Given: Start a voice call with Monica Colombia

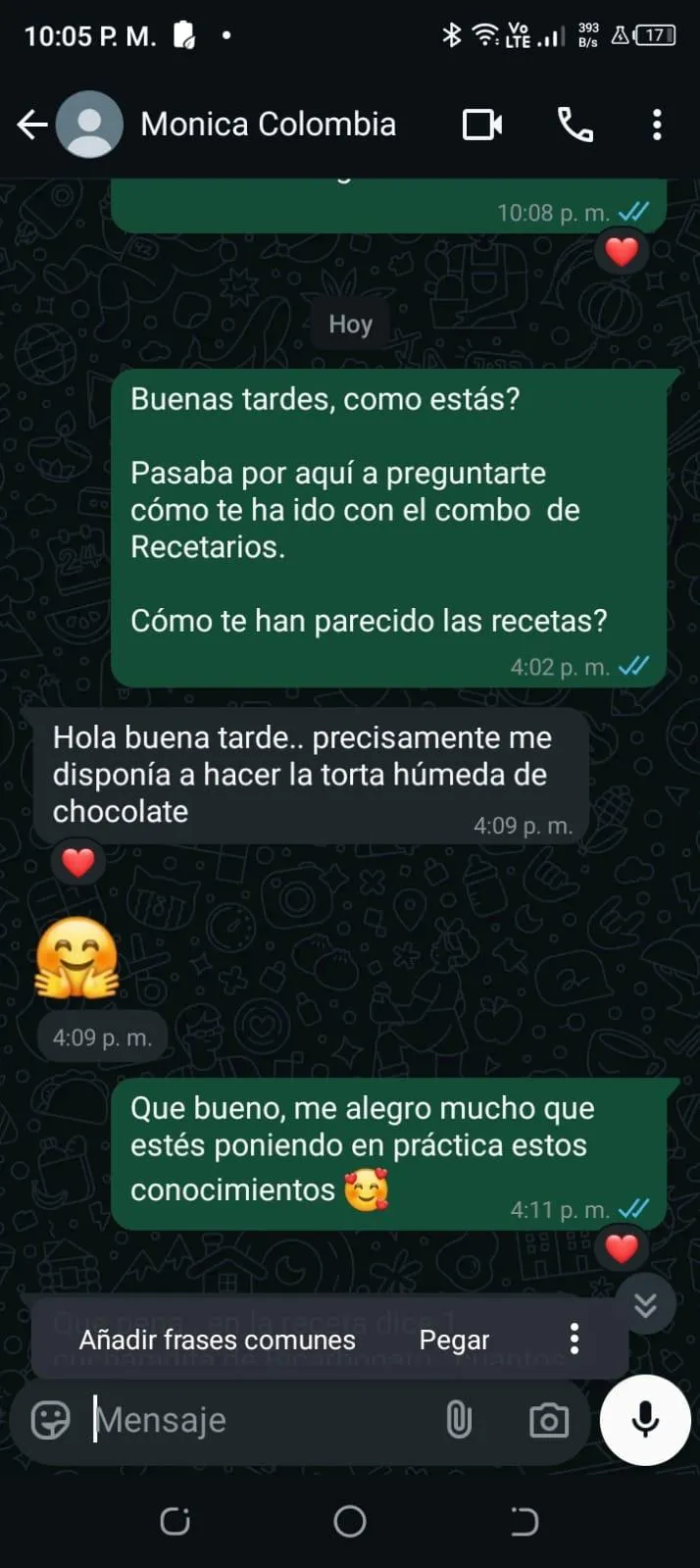Looking at the screenshot, I should pyautogui.click(x=575, y=125).
